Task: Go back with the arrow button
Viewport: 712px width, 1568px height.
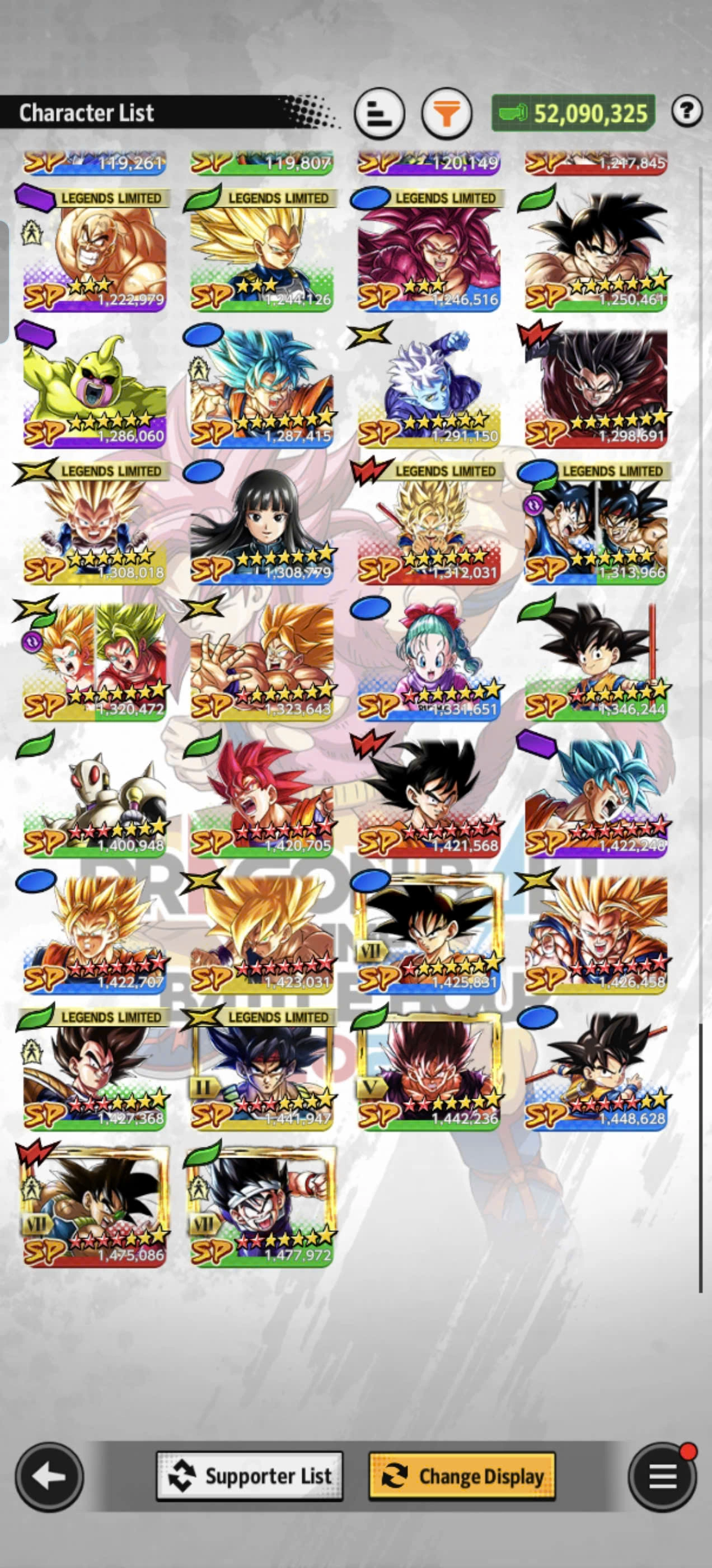Action: [x=49, y=1476]
